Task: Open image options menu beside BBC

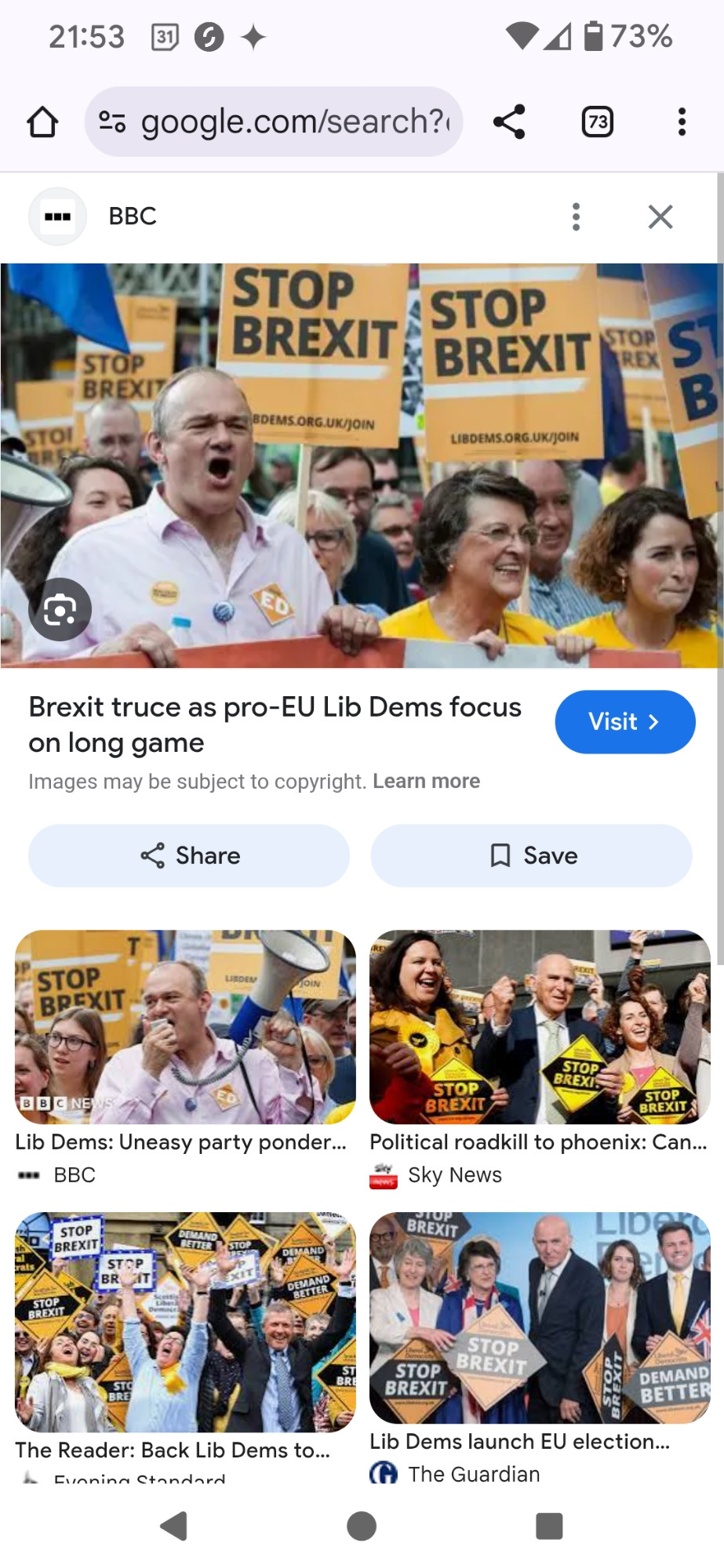Action: click(577, 216)
